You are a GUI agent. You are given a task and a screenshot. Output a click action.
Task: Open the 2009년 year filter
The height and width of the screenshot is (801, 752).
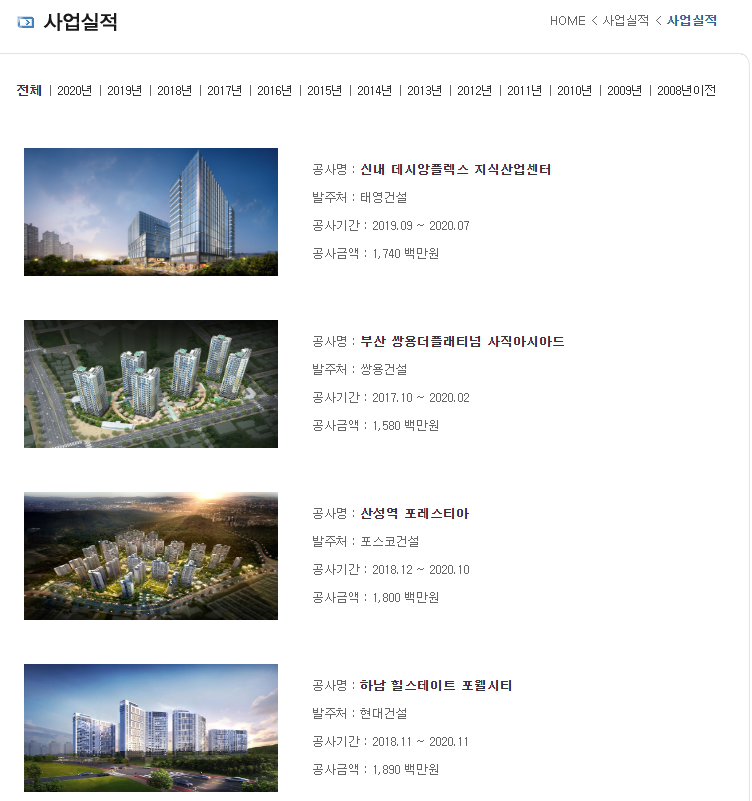point(624,91)
